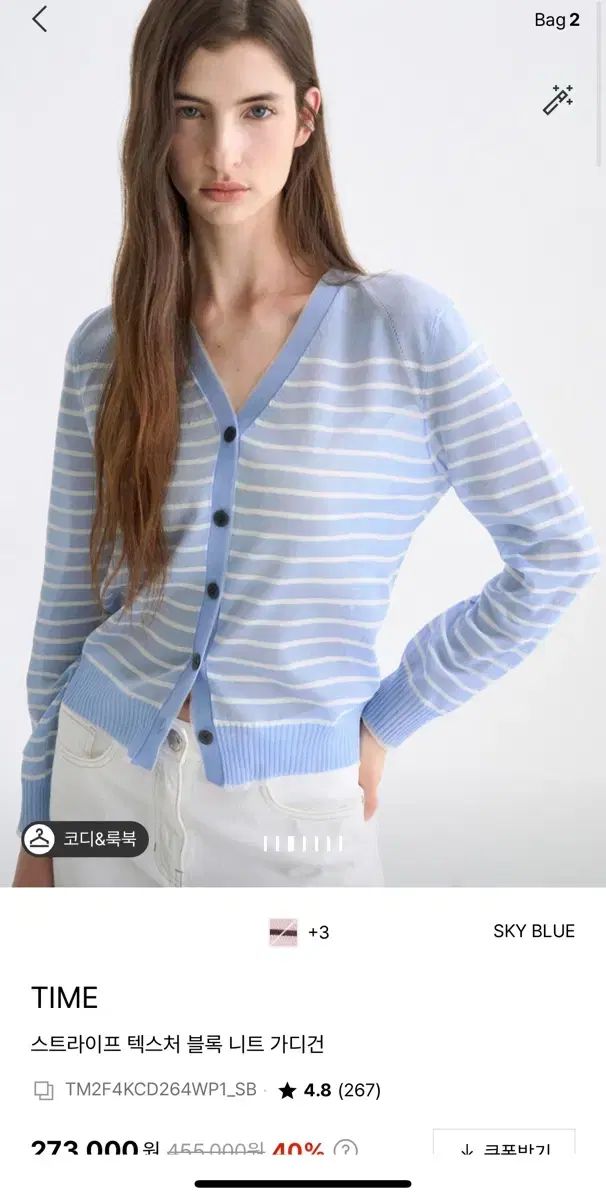This screenshot has height=1200, width=606.
Task: Go back using the top-left arrow
Action: pos(39,19)
